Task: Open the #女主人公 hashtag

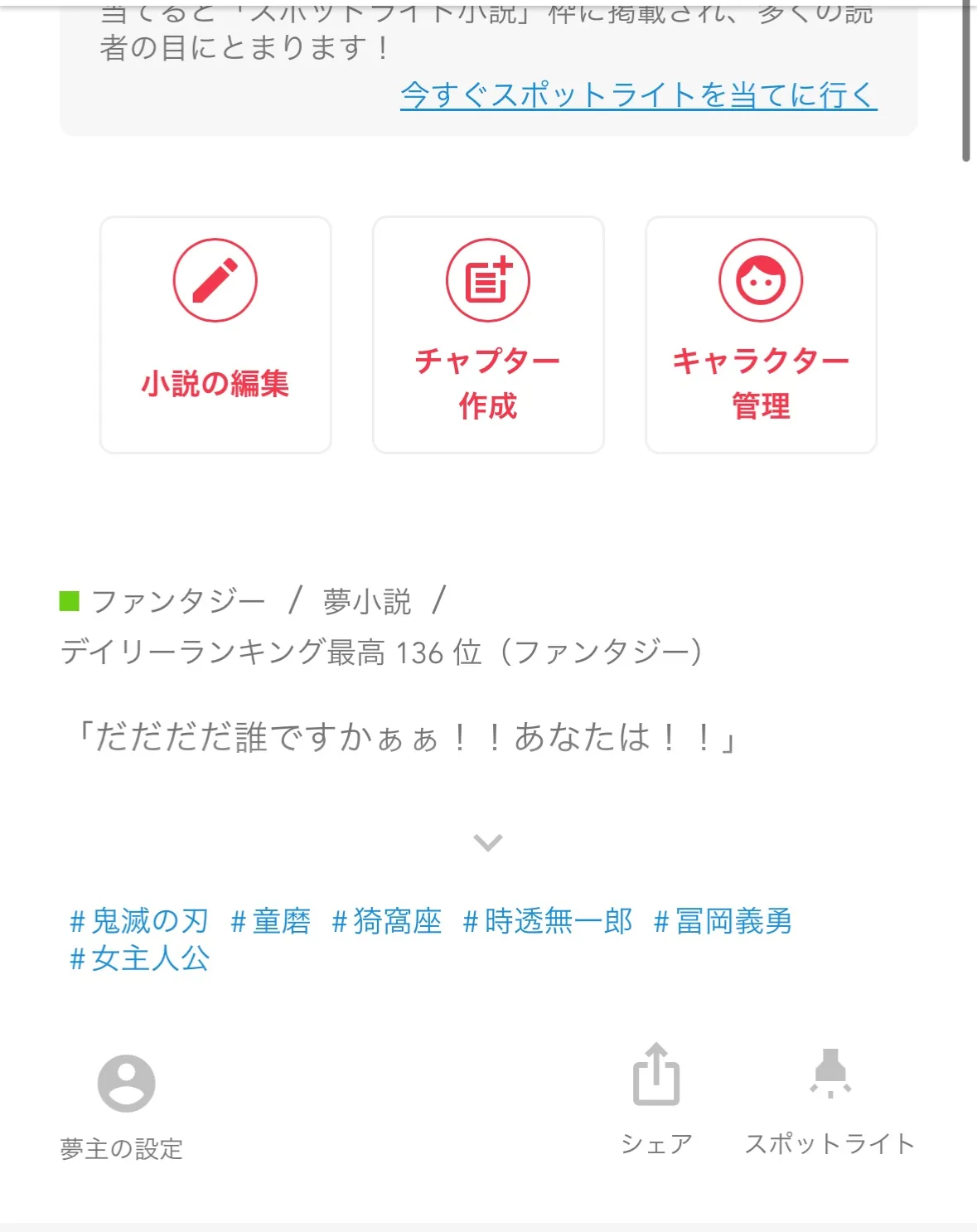Action: tap(139, 959)
